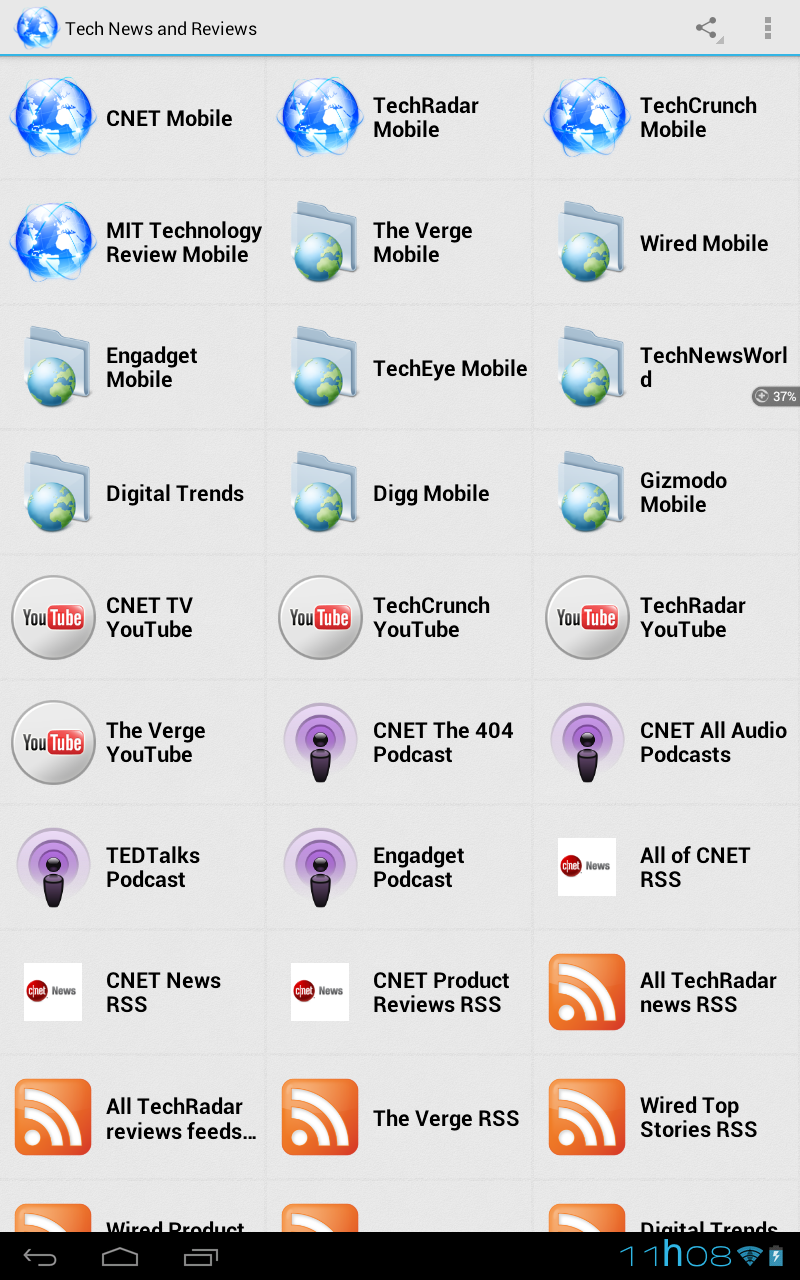Open the TechCrunch YouTube channel
This screenshot has width=800, height=1280.
399,618
